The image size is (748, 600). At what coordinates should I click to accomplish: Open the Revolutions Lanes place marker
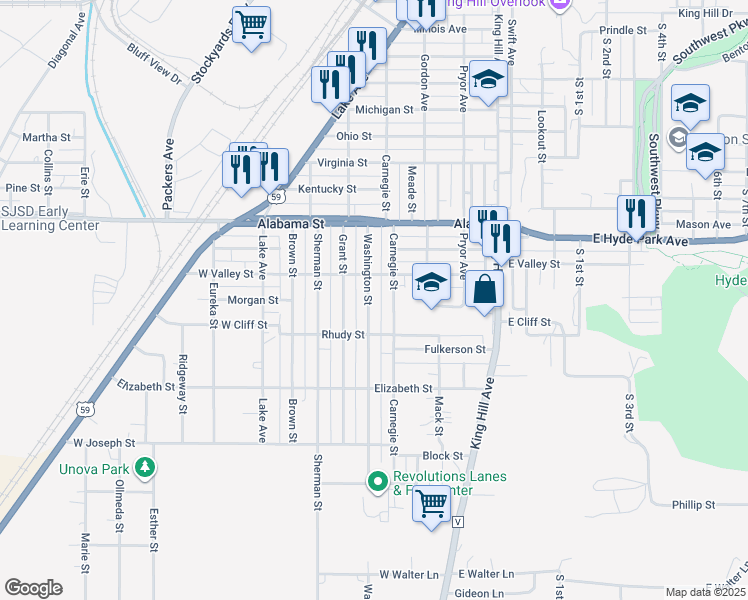point(378,483)
